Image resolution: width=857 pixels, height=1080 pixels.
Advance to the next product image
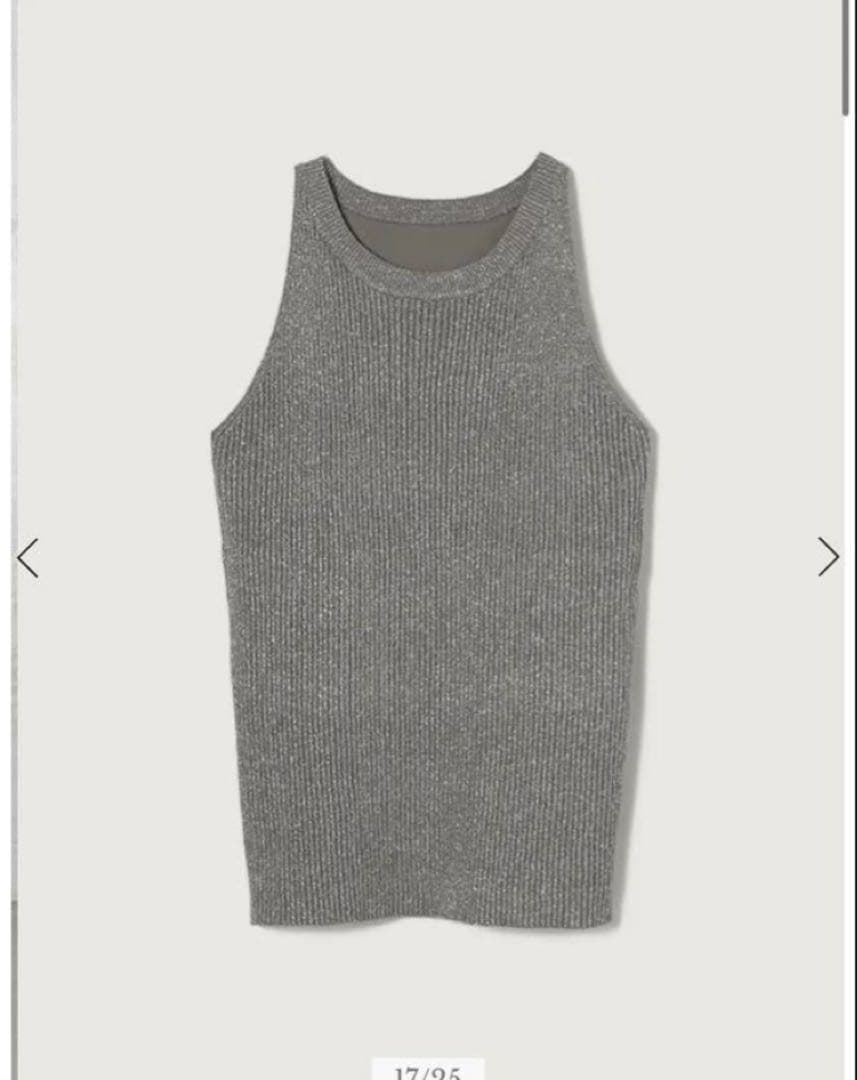(x=828, y=557)
